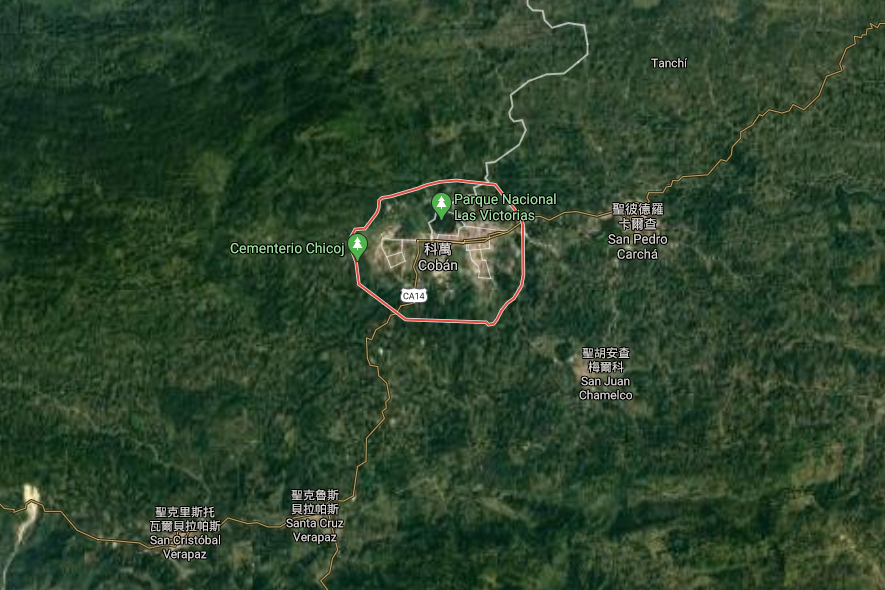Screen dimensions: 885x590
Task: Open the San Juan Chamelco place label
Action: click(606, 374)
